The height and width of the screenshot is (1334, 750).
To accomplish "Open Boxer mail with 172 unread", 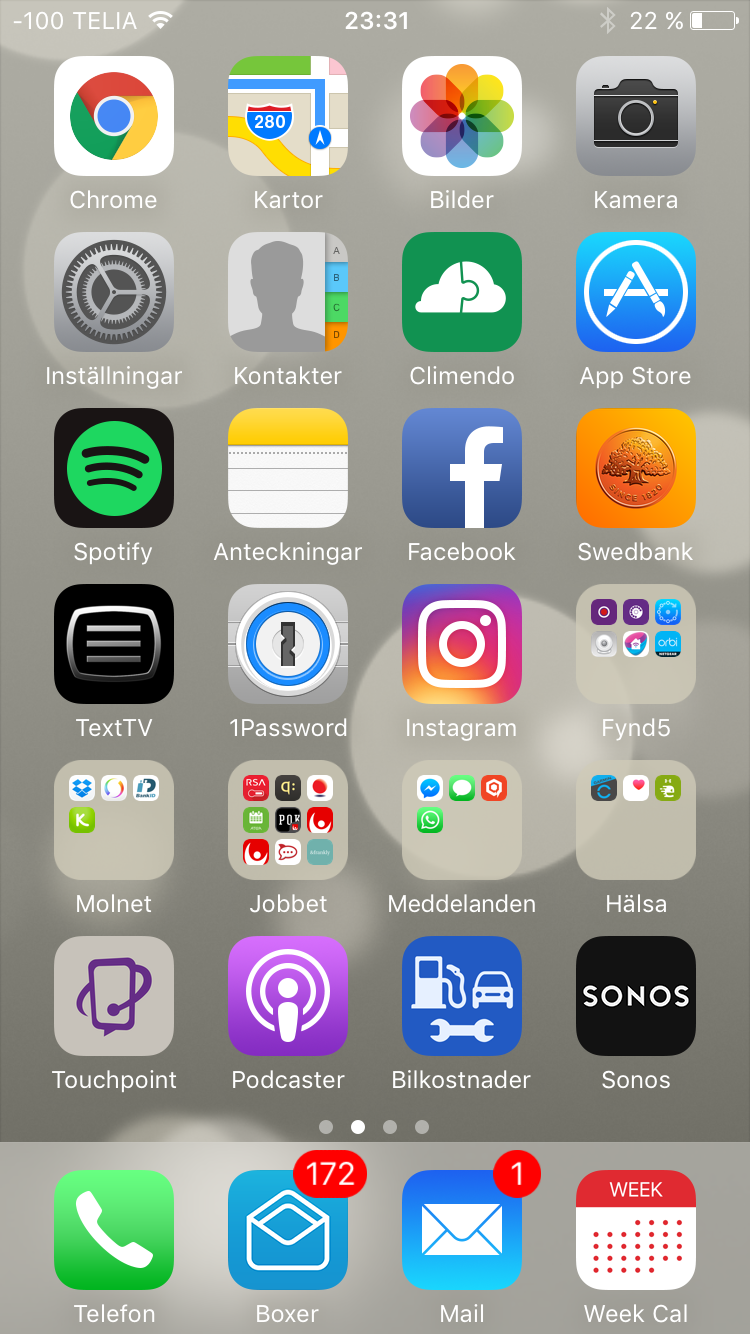I will (x=288, y=1230).
